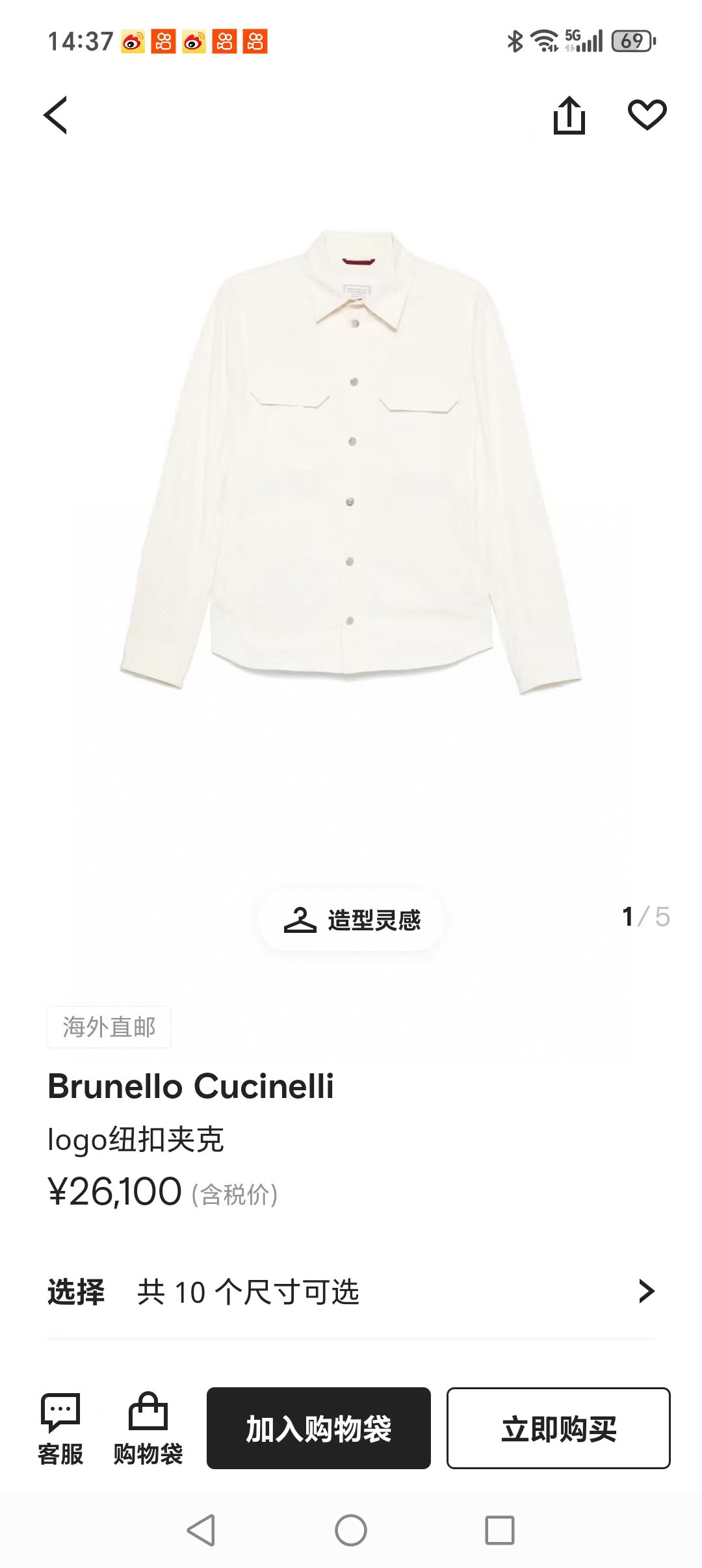View the white jacket product photo
702x1568 pixels.
[x=351, y=462]
